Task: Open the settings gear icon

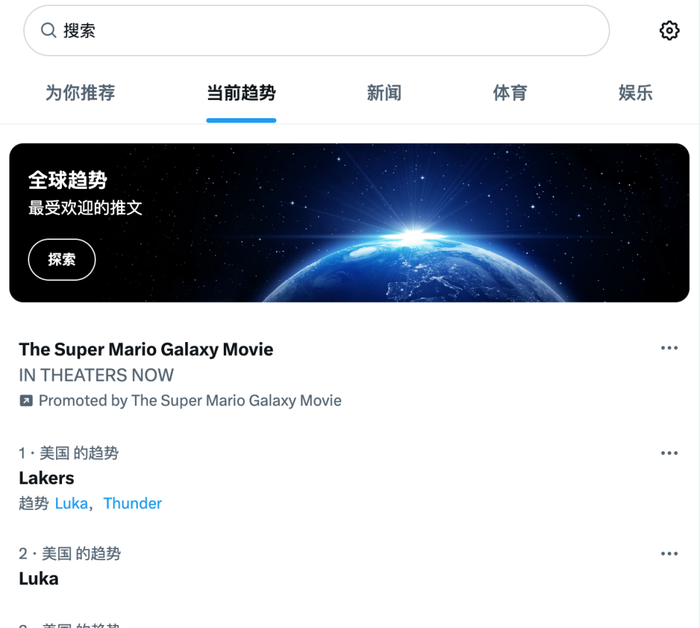Action: click(669, 31)
